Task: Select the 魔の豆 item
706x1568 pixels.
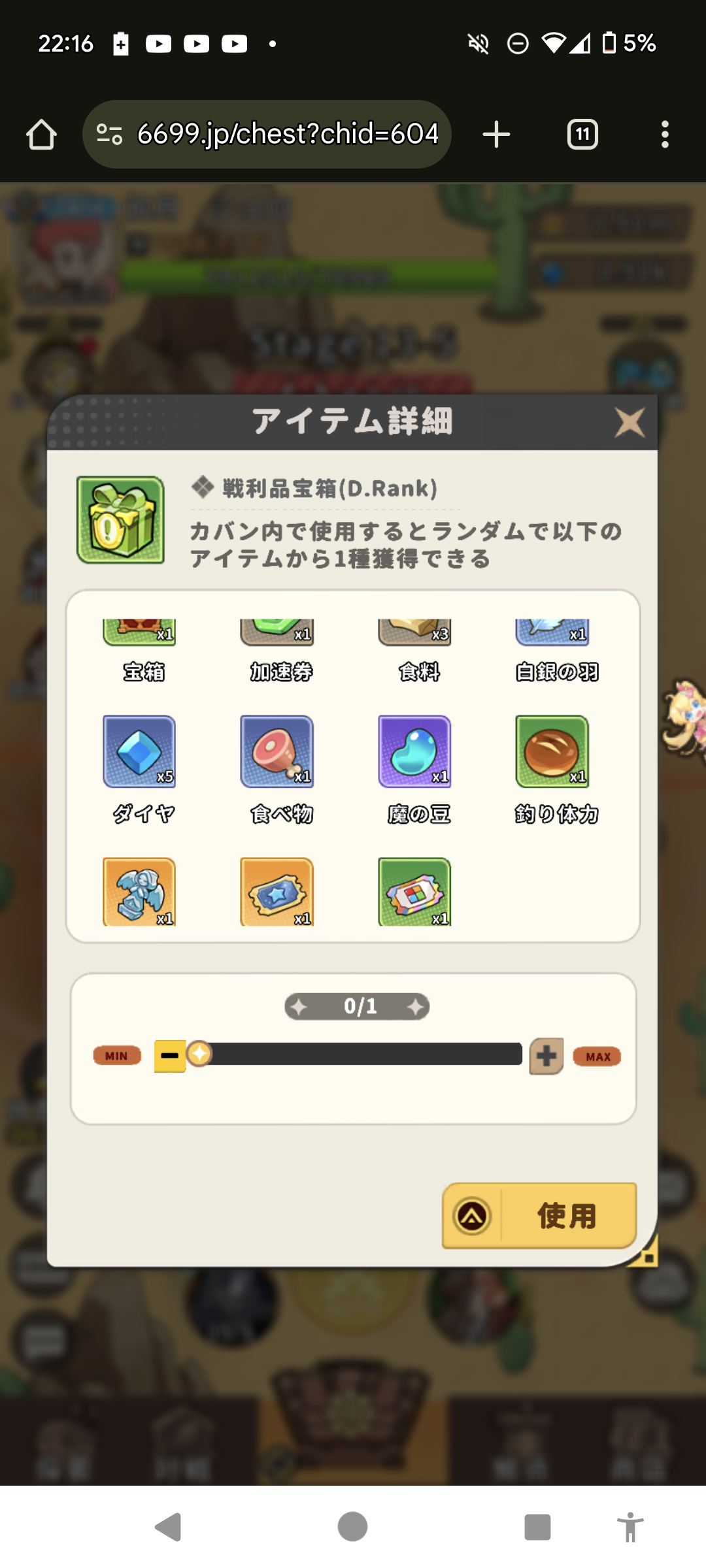Action: click(414, 751)
